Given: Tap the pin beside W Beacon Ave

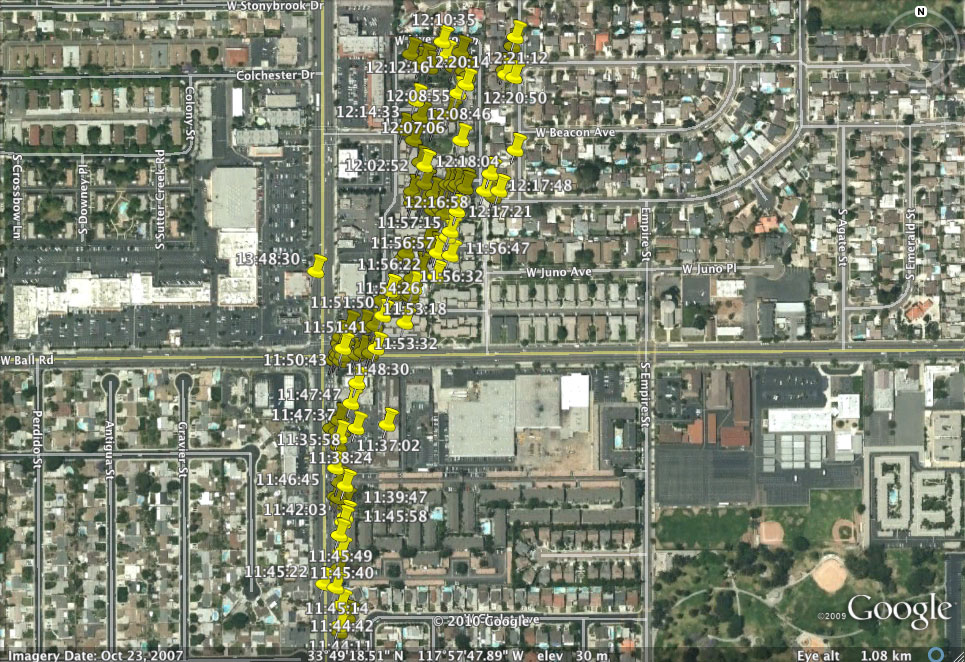Looking at the screenshot, I should [517, 144].
